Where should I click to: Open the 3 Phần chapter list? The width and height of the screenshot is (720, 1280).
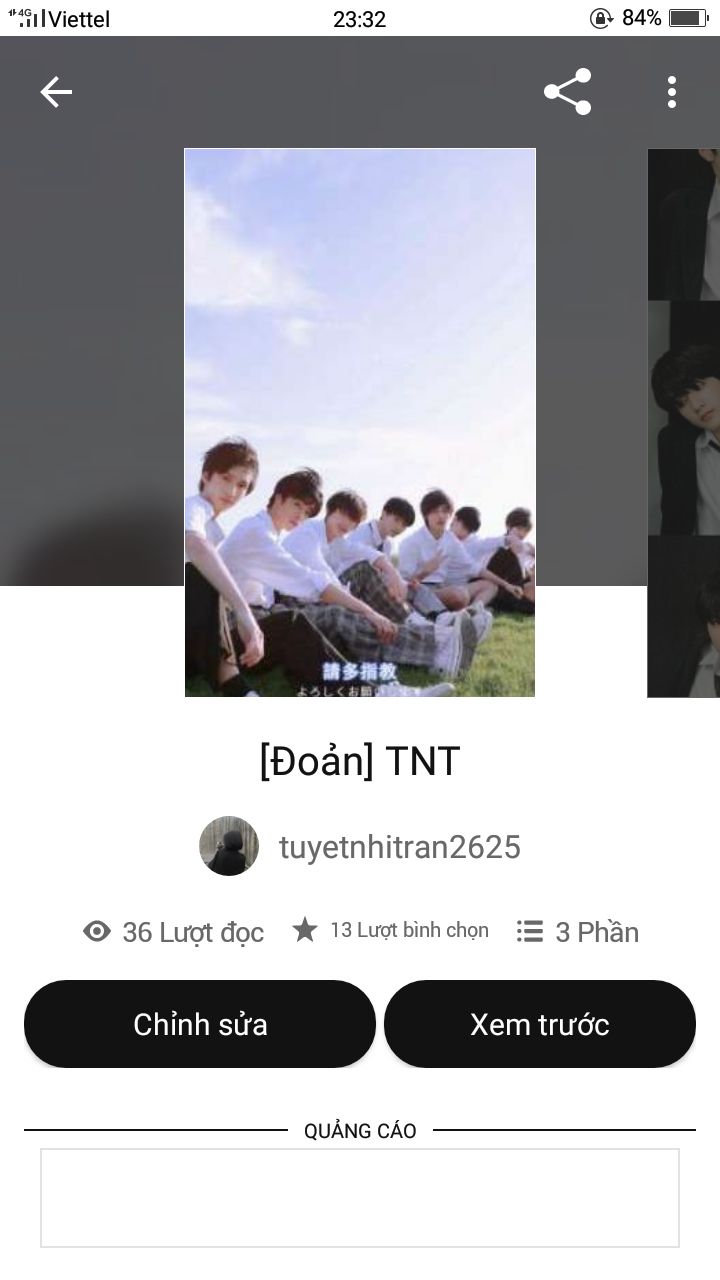(x=578, y=931)
